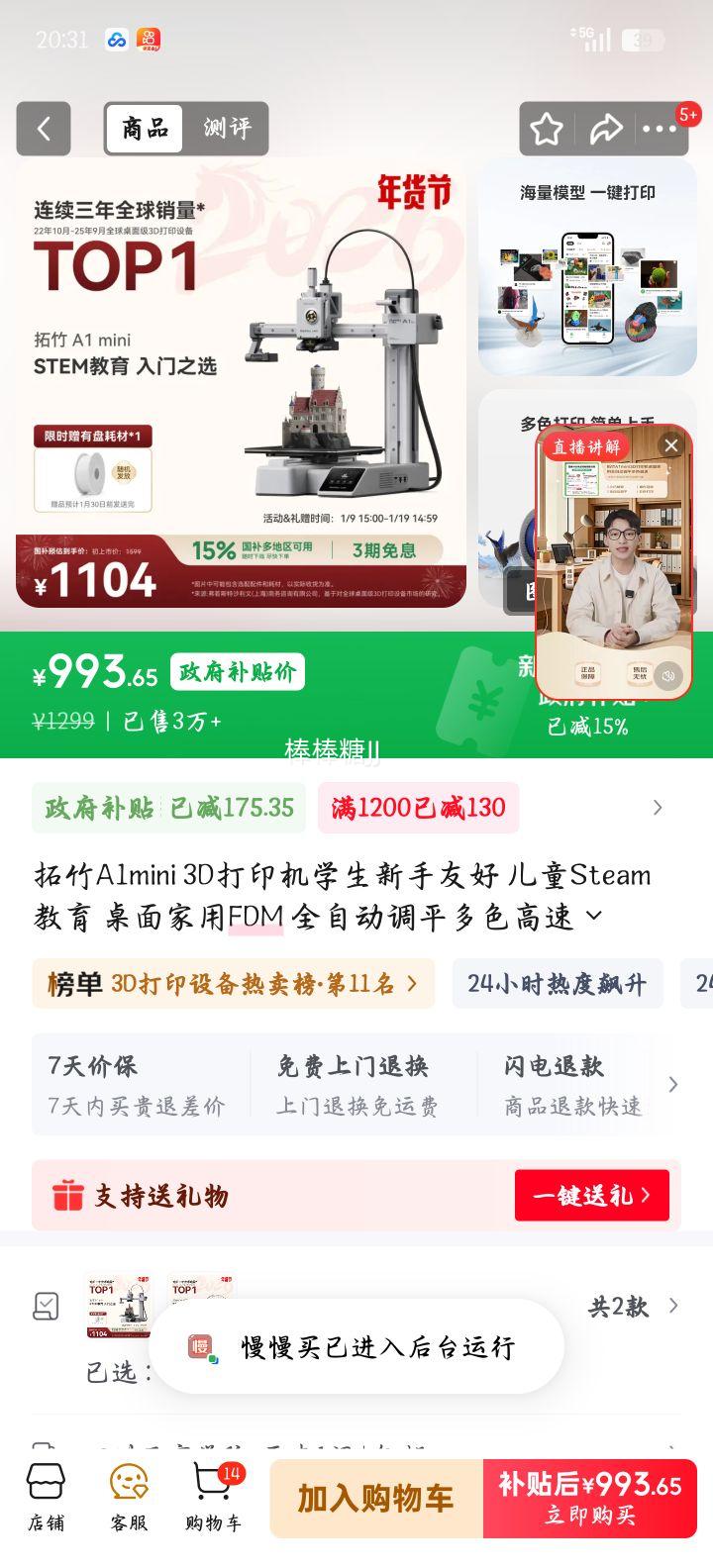The width and height of the screenshot is (713, 1568).
Task: Open the 店铺 shop page
Action: (46, 1497)
